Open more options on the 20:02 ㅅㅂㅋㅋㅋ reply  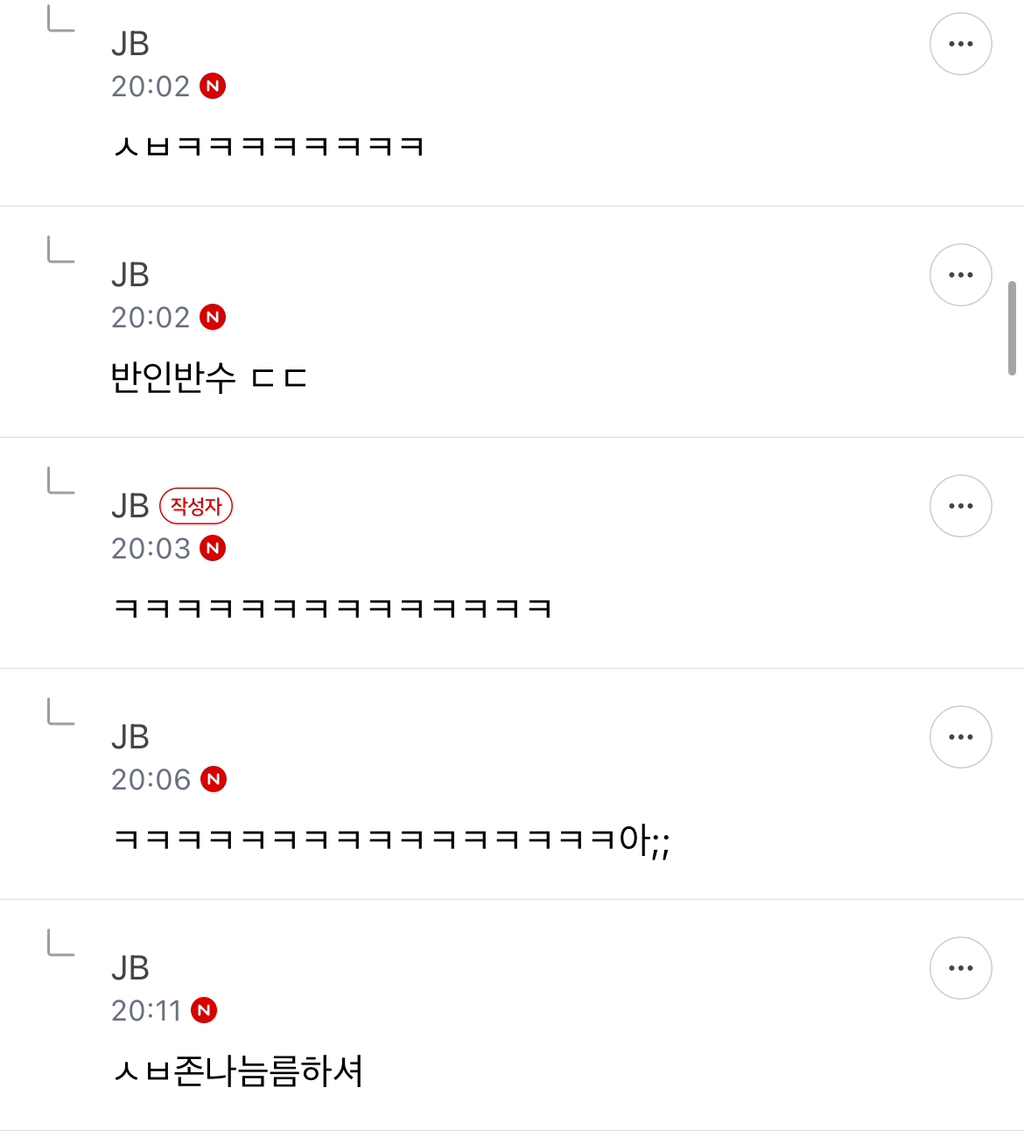click(960, 44)
